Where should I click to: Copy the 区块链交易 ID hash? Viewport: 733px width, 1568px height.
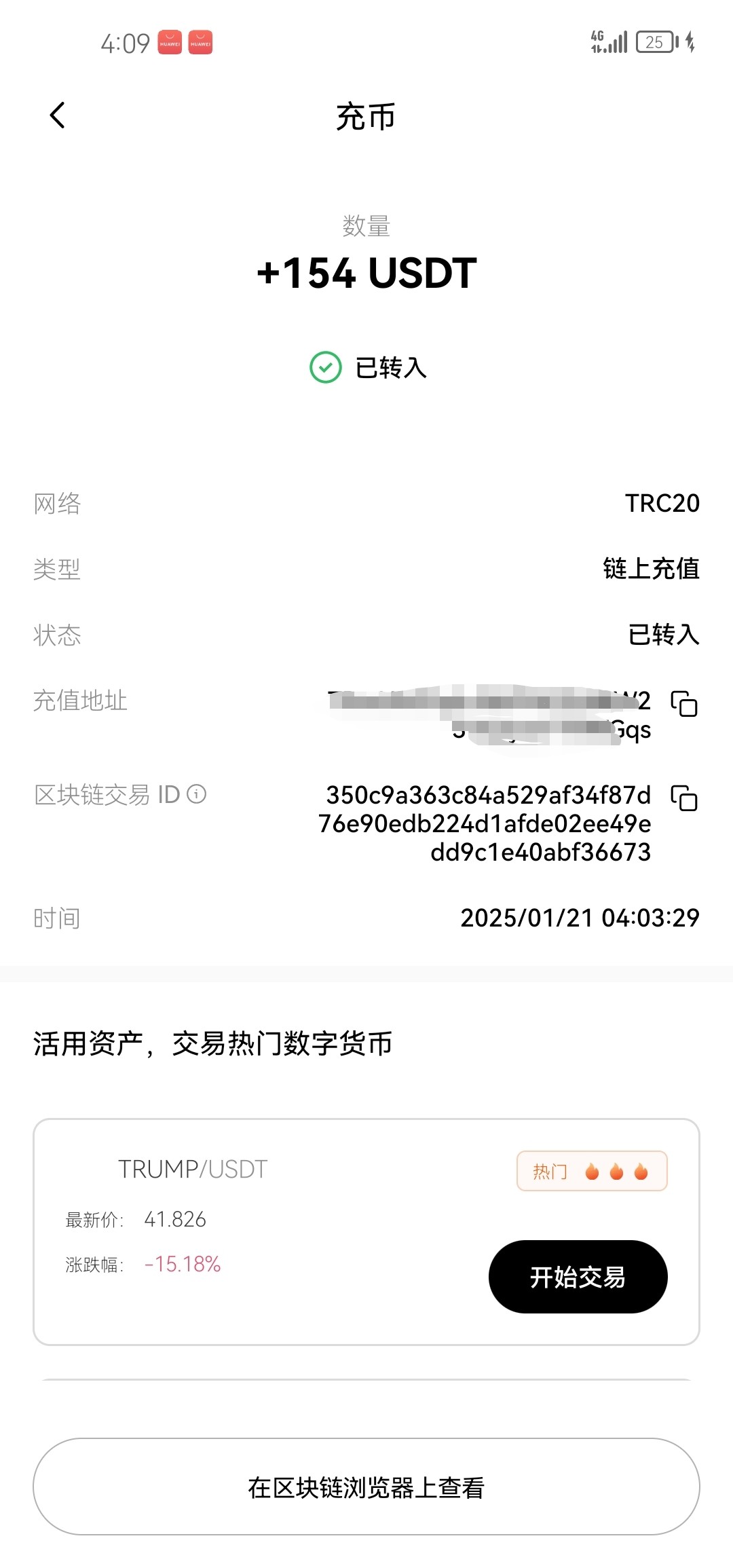683,798
